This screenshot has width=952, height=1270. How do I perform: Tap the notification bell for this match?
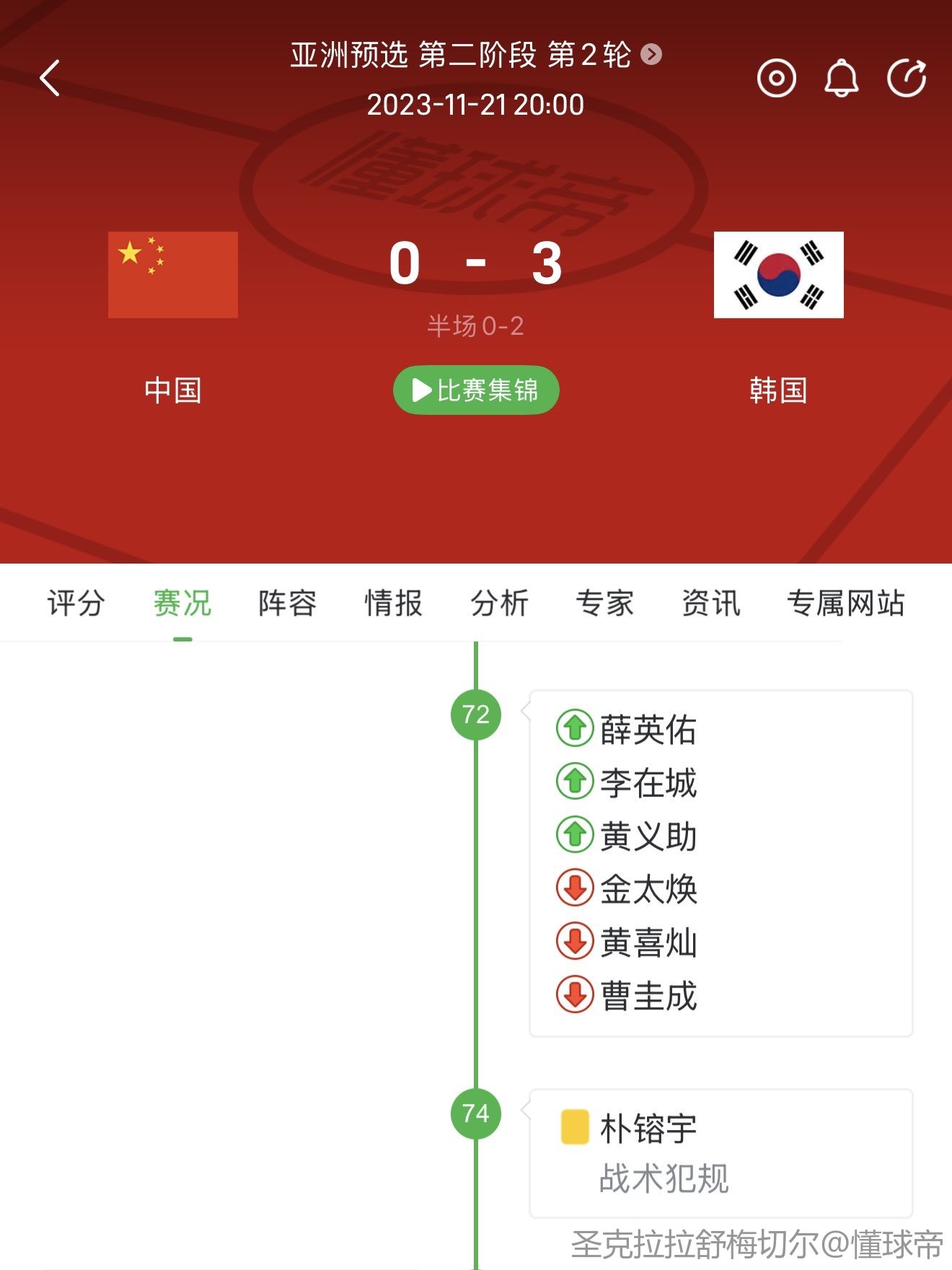tap(841, 78)
